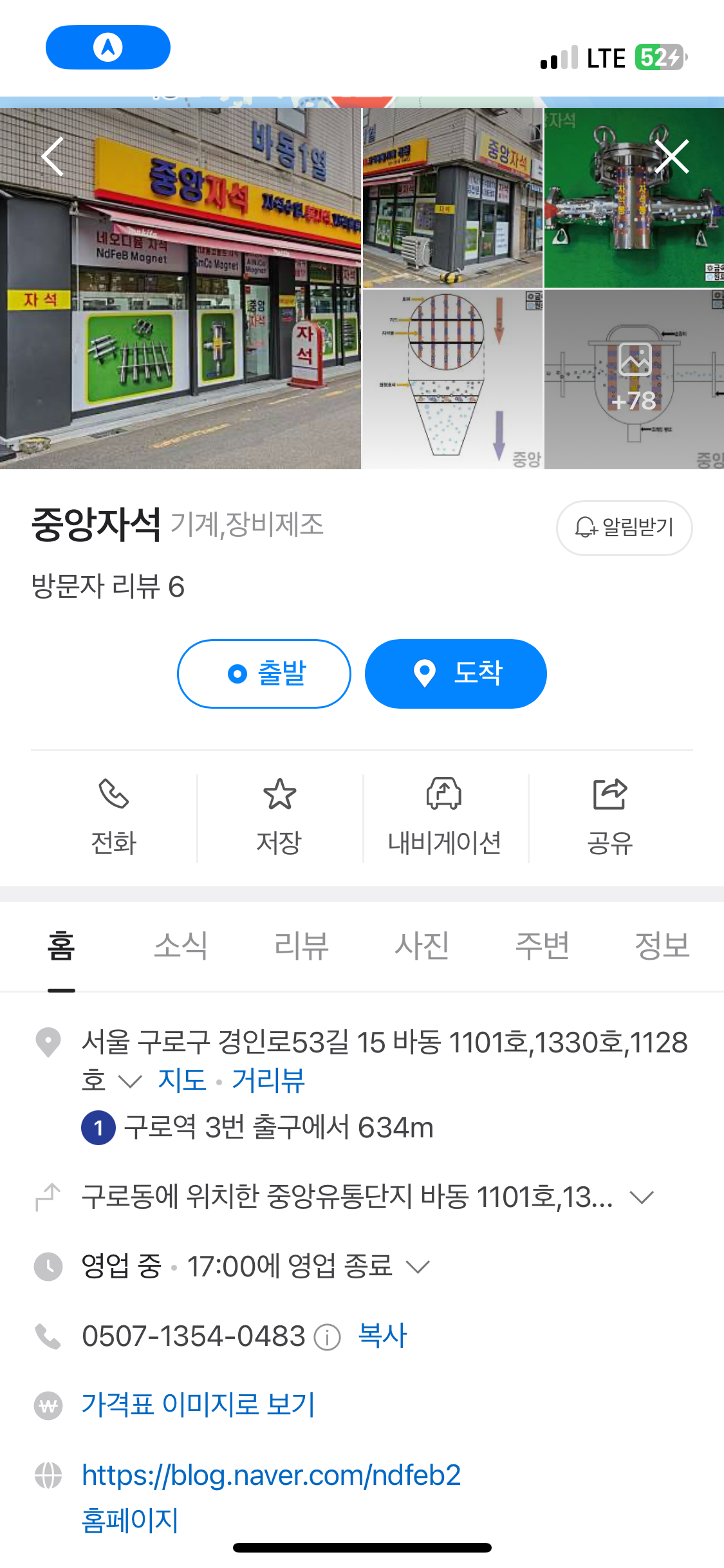Open 가격표 이미지로 보기 link
Viewport: 724px width, 1568px height.
pyautogui.click(x=198, y=1405)
